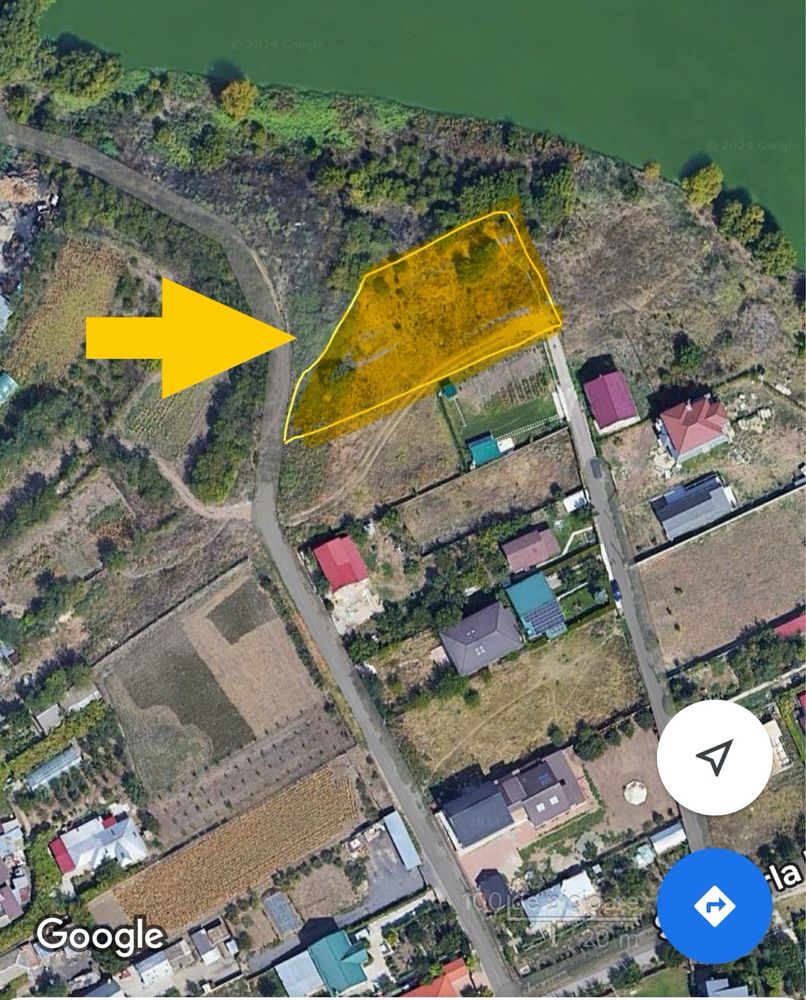Center the map on my location

714,757
